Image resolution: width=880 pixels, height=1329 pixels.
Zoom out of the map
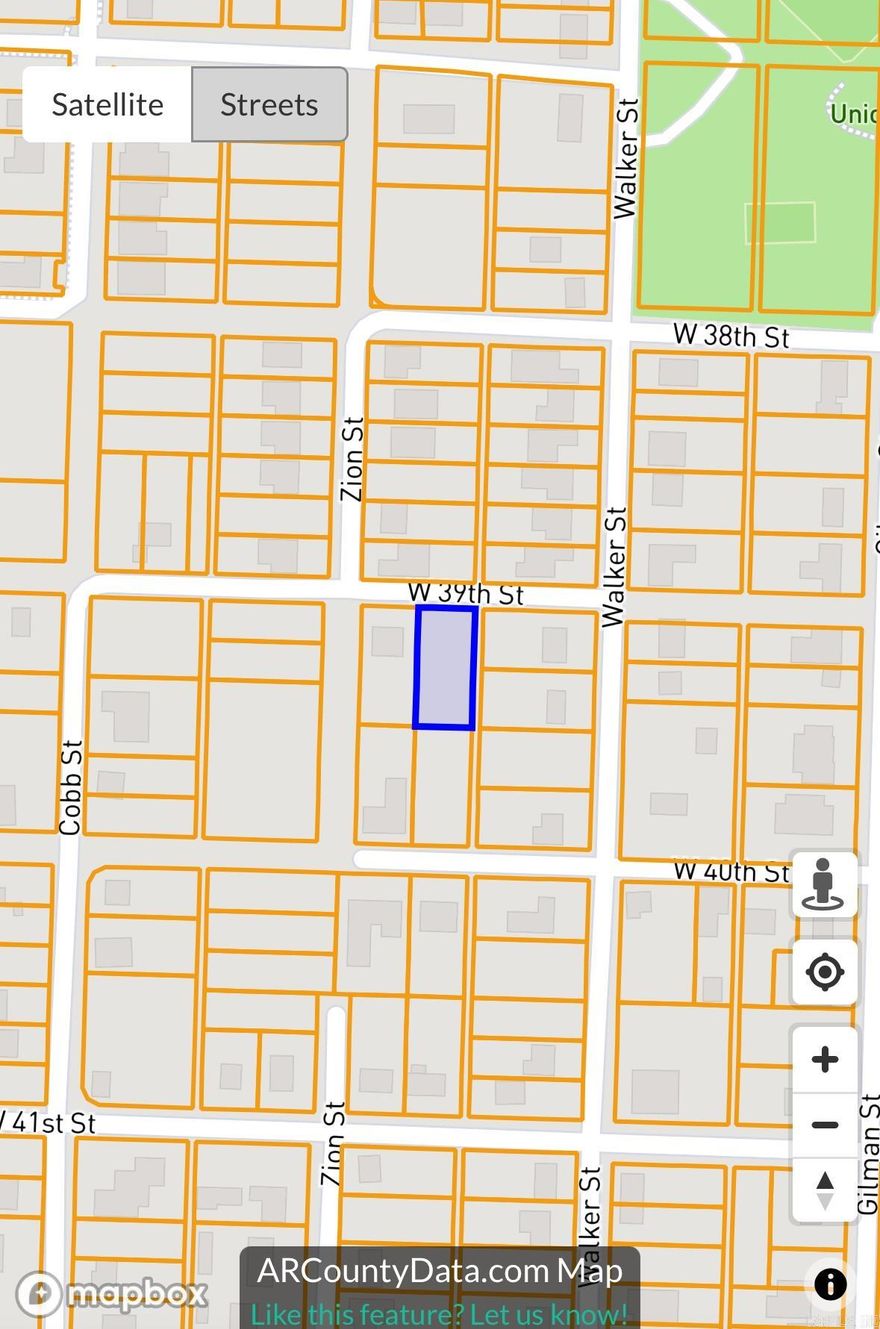[x=824, y=1125]
